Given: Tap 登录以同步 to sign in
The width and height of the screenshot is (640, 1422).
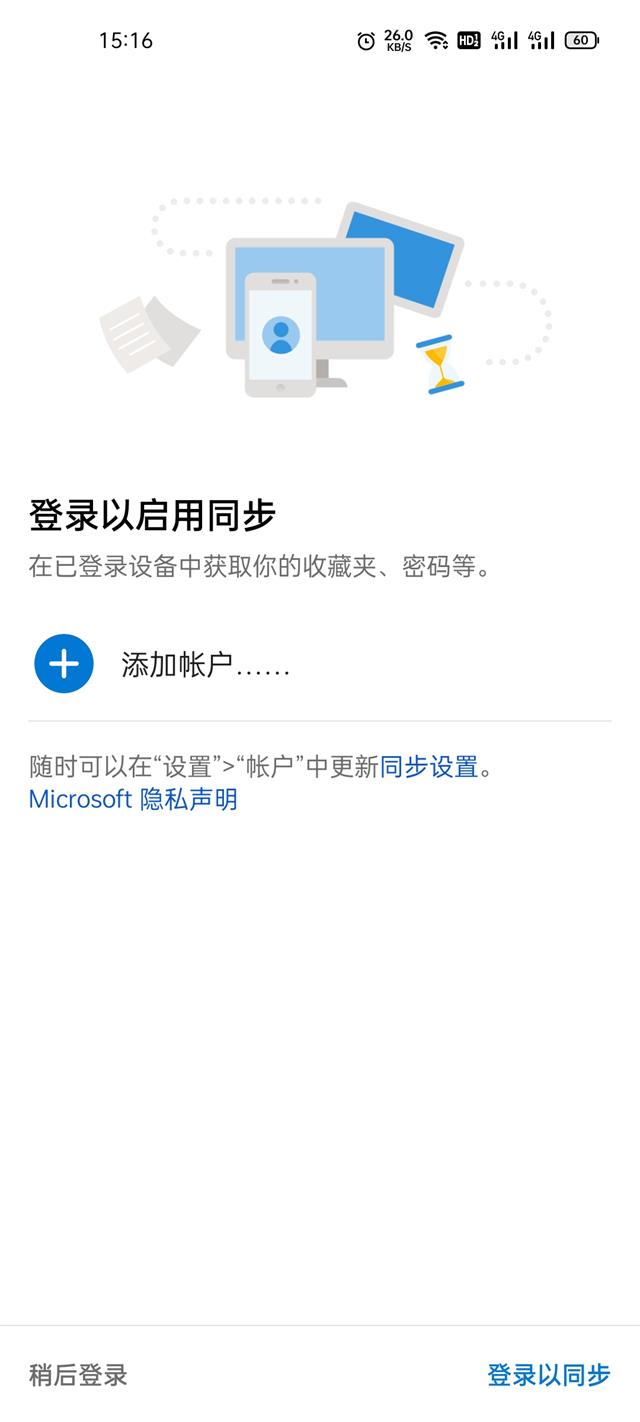Looking at the screenshot, I should 548,1375.
